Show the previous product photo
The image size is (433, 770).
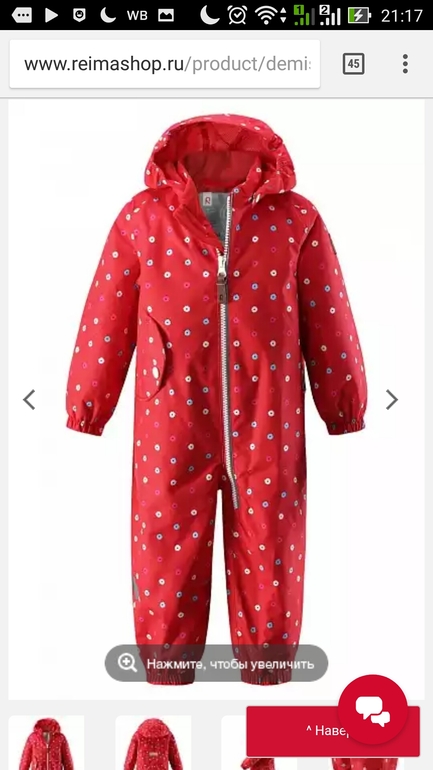tap(29, 399)
